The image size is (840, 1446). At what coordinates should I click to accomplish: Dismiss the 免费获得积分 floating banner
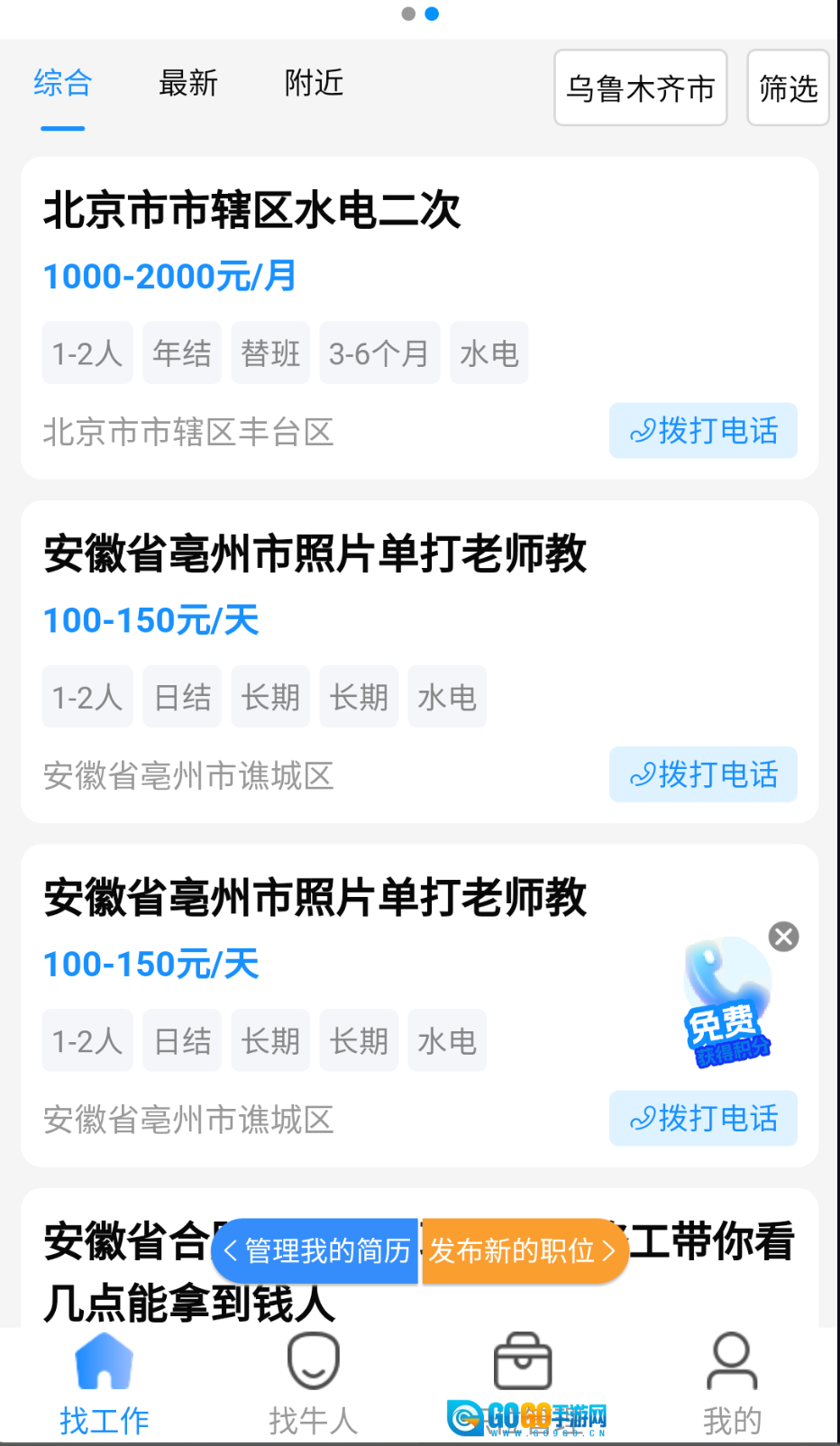pos(783,937)
